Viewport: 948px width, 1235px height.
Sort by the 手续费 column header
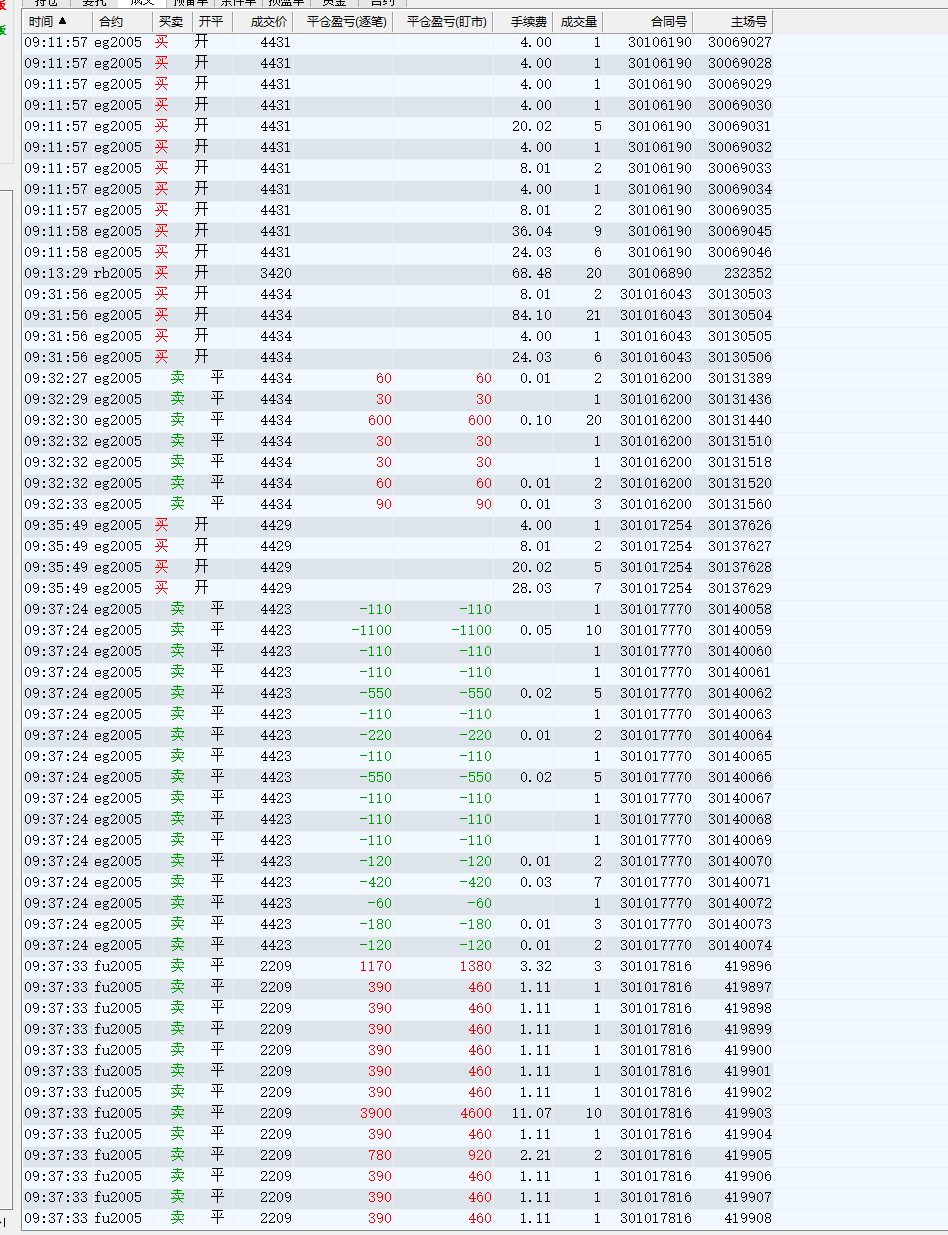[x=523, y=21]
